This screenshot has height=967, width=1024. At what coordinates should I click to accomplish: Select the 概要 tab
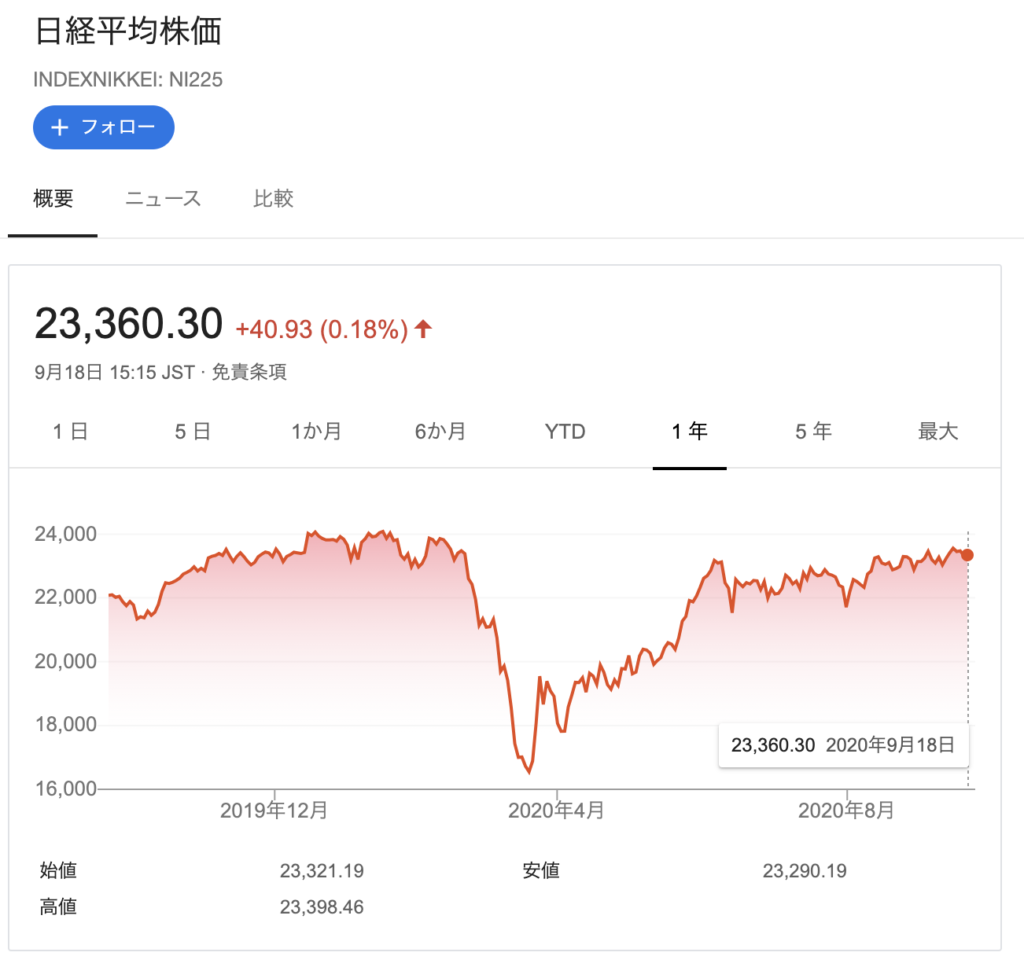53,198
